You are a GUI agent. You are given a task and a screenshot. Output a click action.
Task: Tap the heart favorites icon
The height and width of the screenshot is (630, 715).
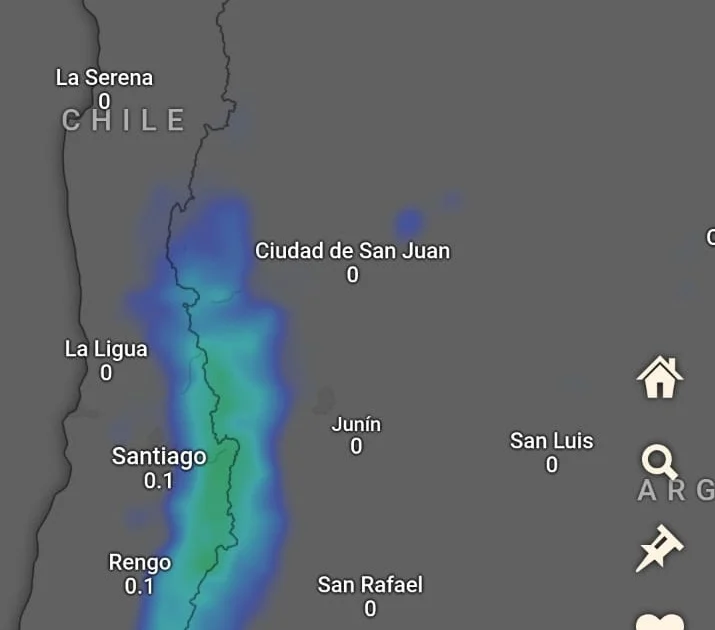point(660,622)
